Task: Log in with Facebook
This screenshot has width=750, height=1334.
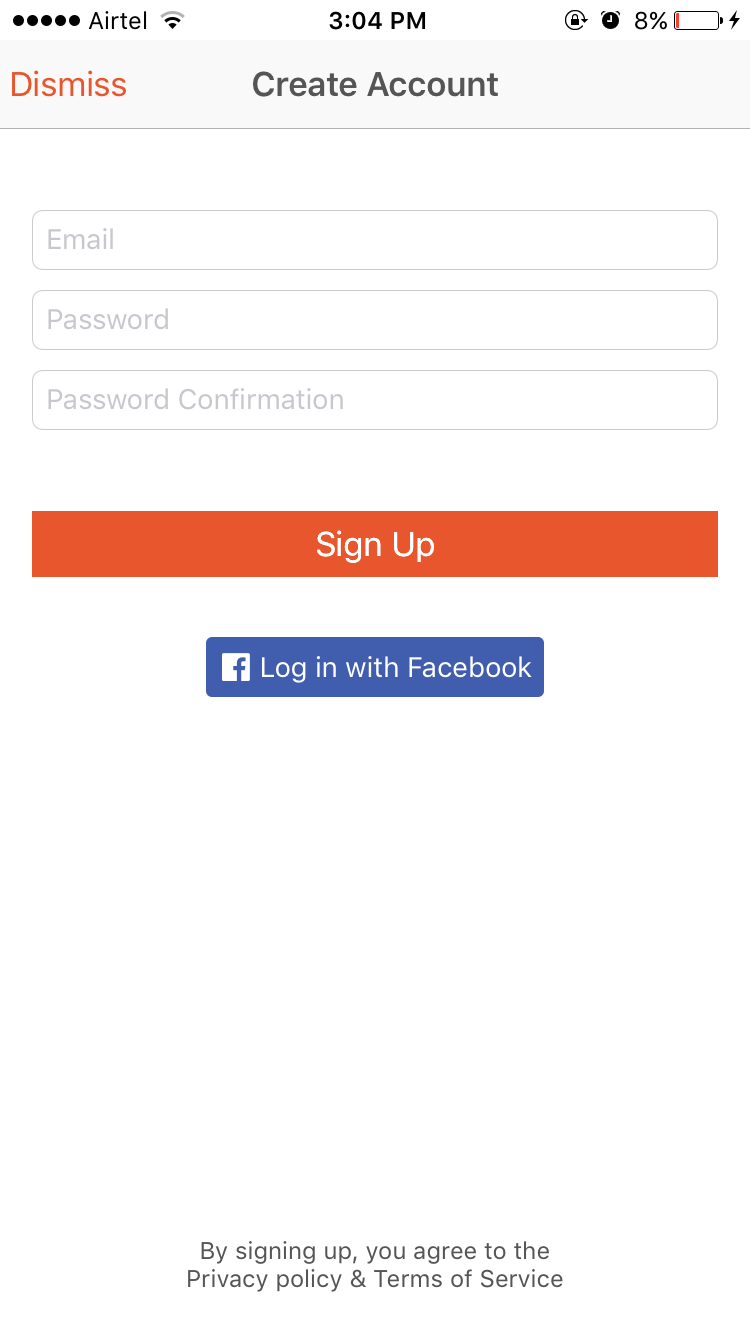Action: point(375,667)
